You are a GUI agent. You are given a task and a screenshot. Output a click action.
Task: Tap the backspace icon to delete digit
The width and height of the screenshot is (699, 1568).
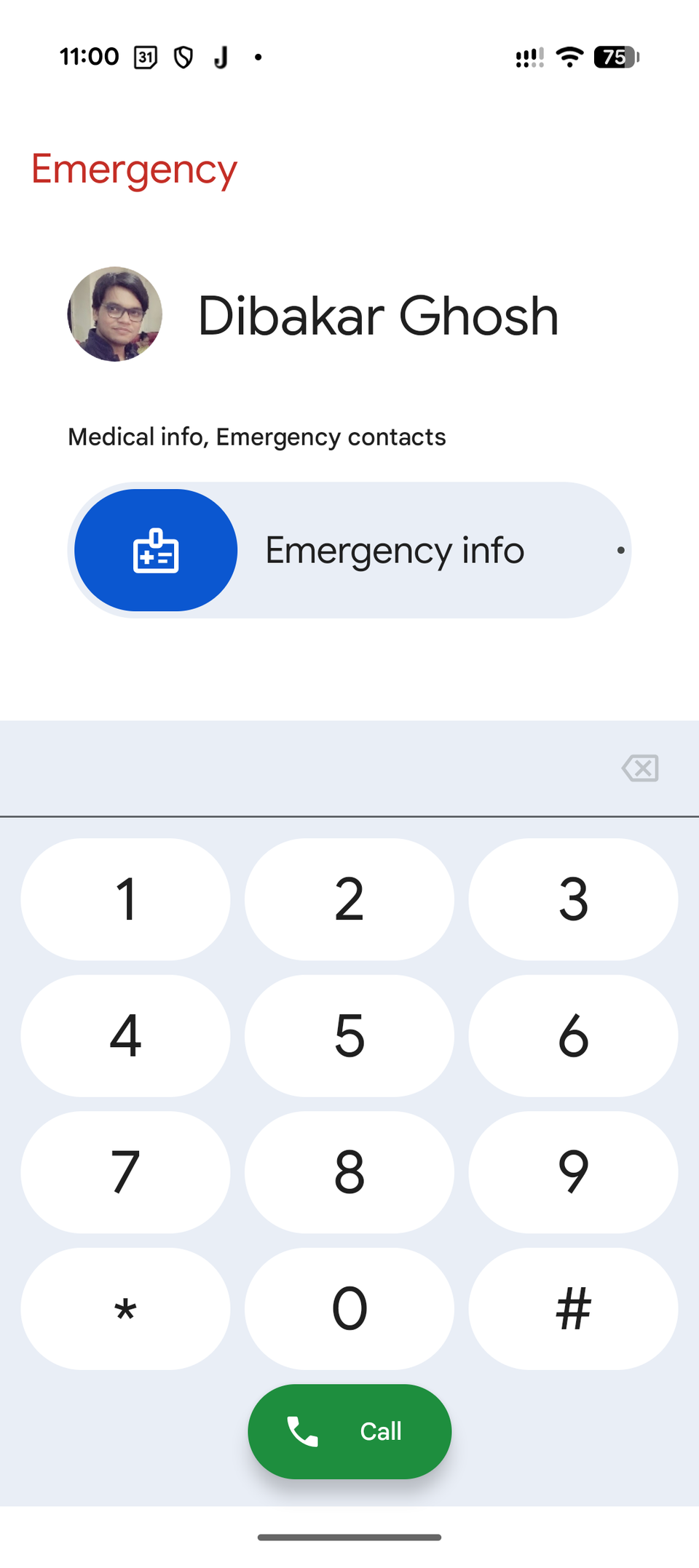pos(639,768)
